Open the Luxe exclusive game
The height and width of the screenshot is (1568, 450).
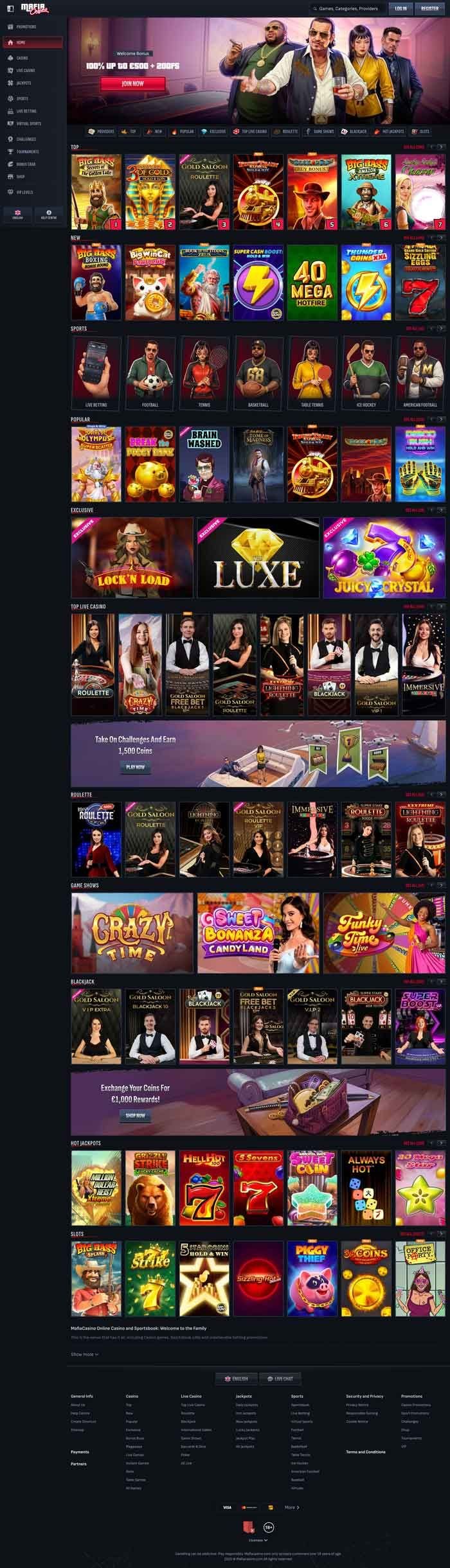point(258,557)
